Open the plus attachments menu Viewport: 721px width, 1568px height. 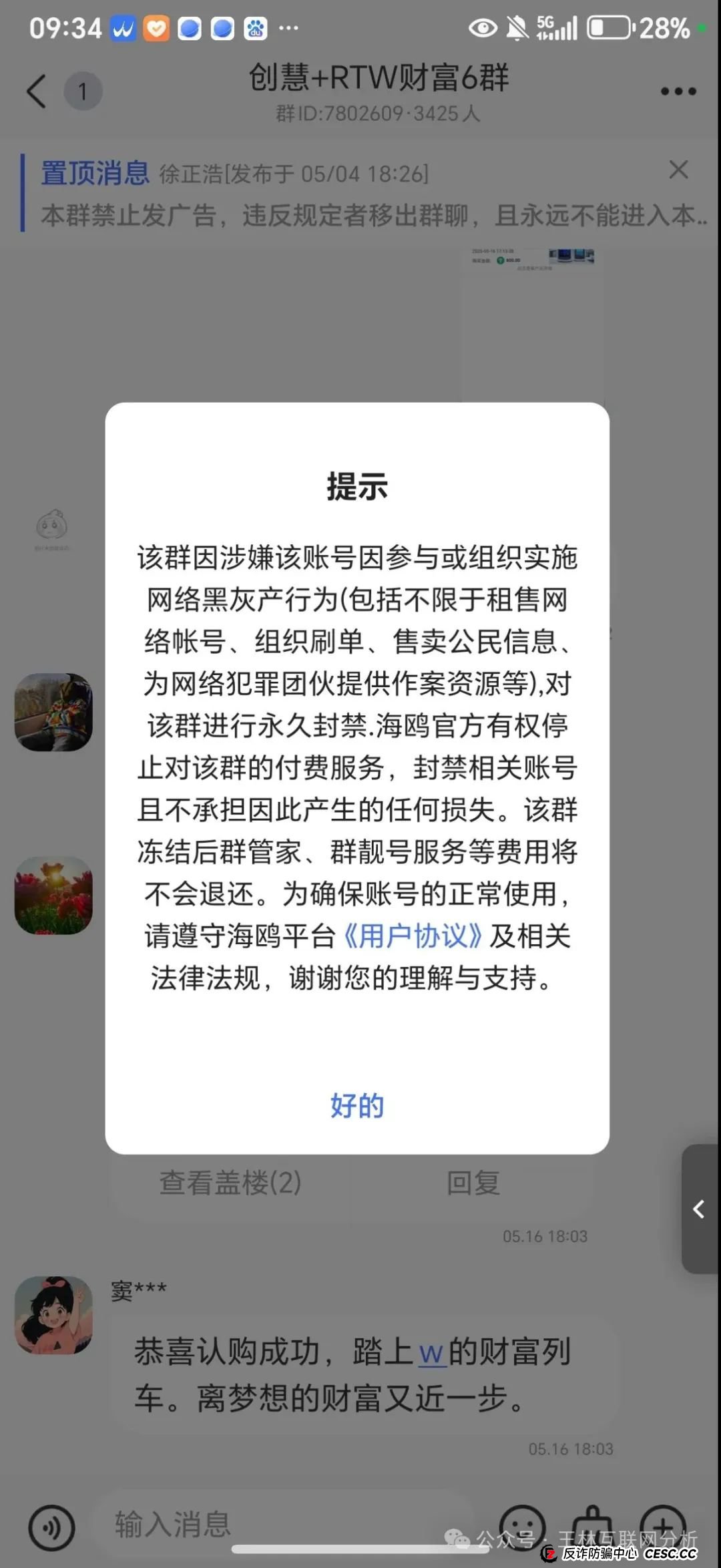662,1526
